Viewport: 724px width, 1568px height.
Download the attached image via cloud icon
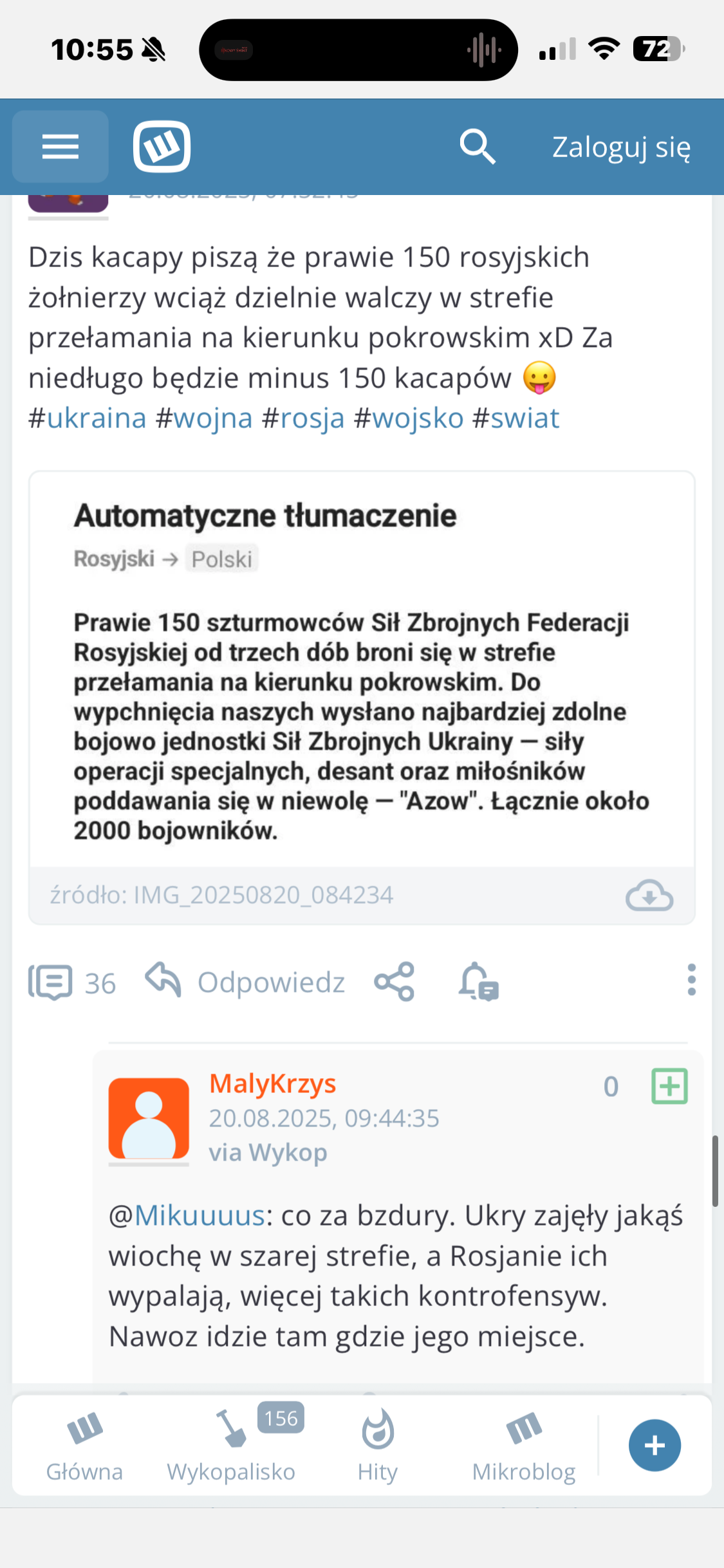649,895
